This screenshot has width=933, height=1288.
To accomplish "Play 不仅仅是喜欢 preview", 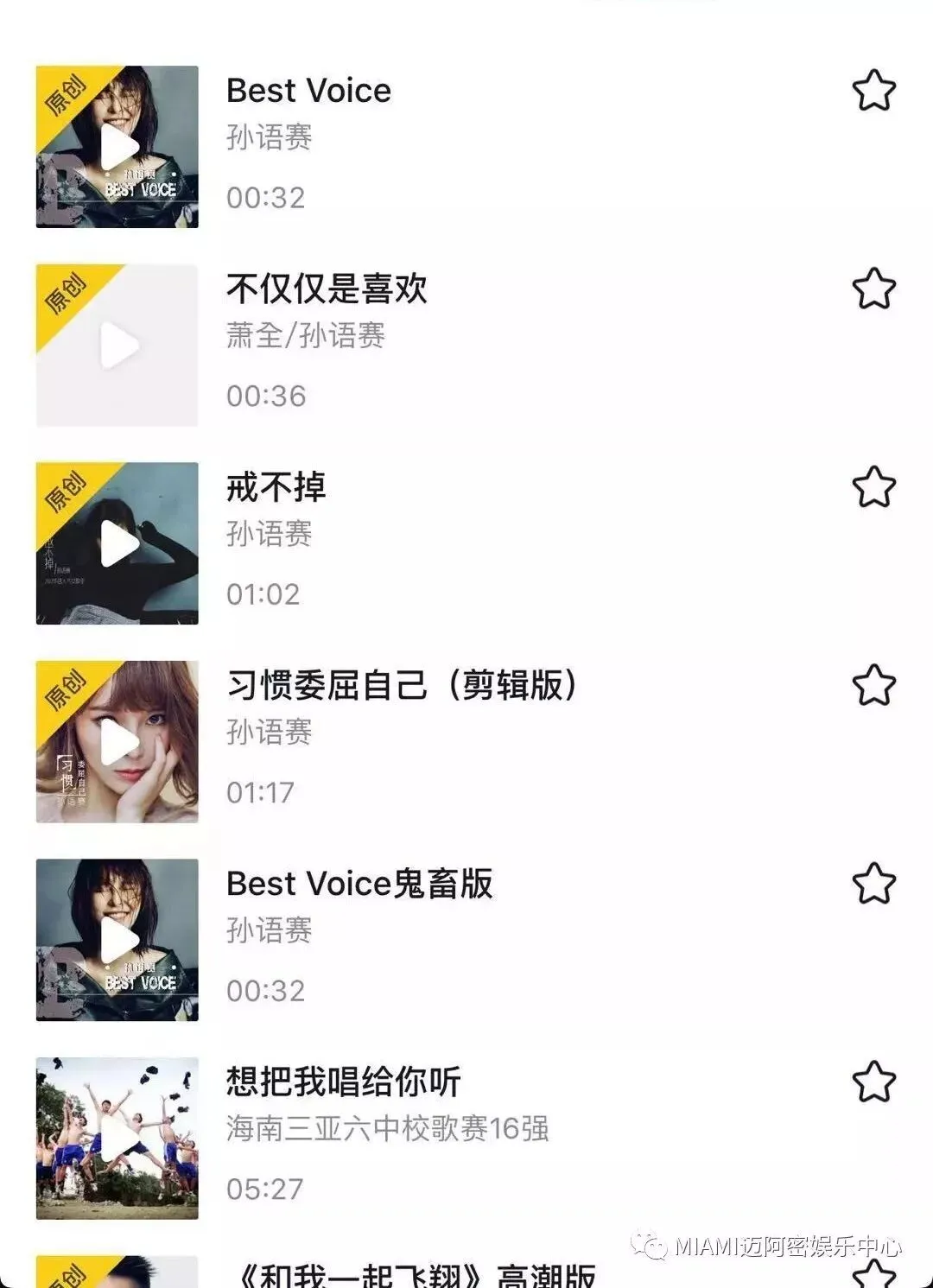I will point(117,346).
